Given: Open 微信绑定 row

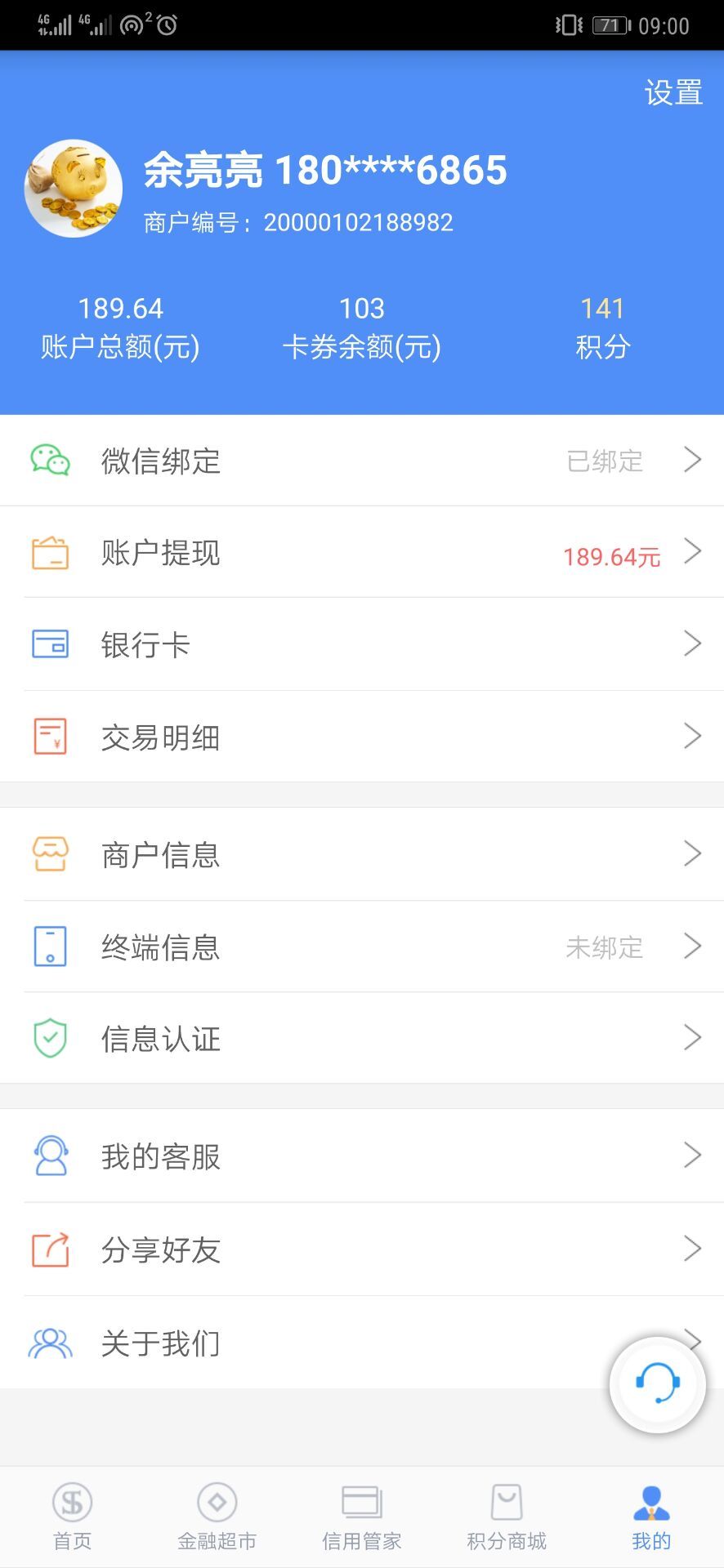Looking at the screenshot, I should (x=362, y=461).
